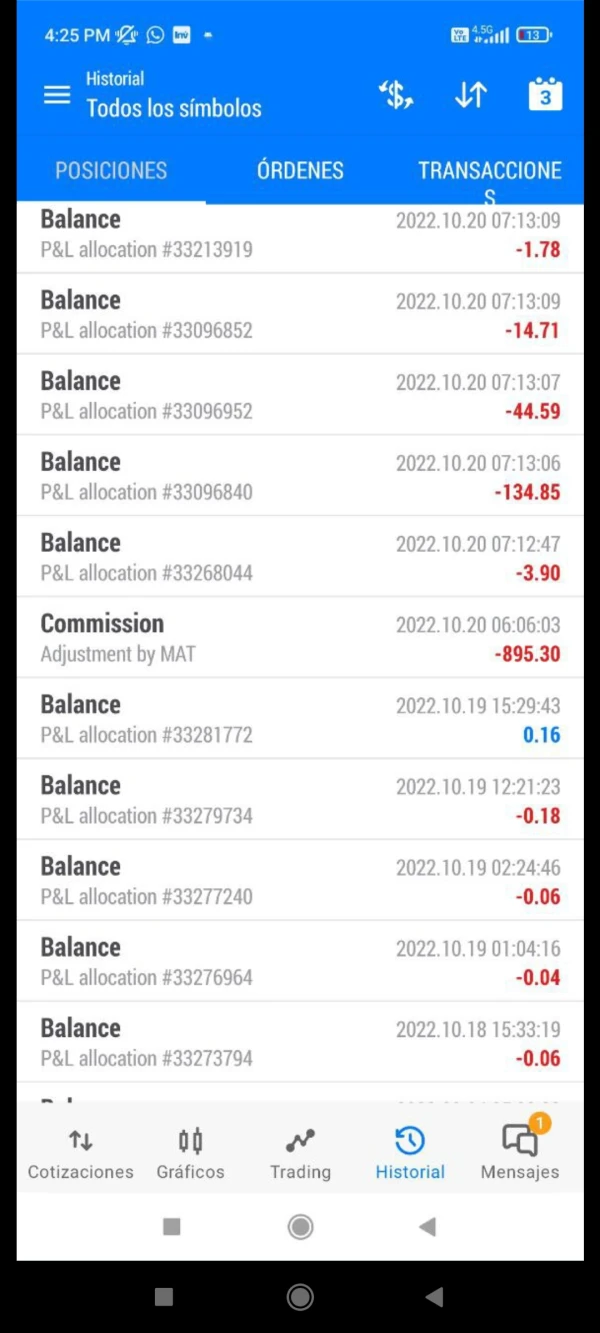The height and width of the screenshot is (1333, 600).
Task: Tap balance entry P&L allocation #33279734
Action: (300, 800)
